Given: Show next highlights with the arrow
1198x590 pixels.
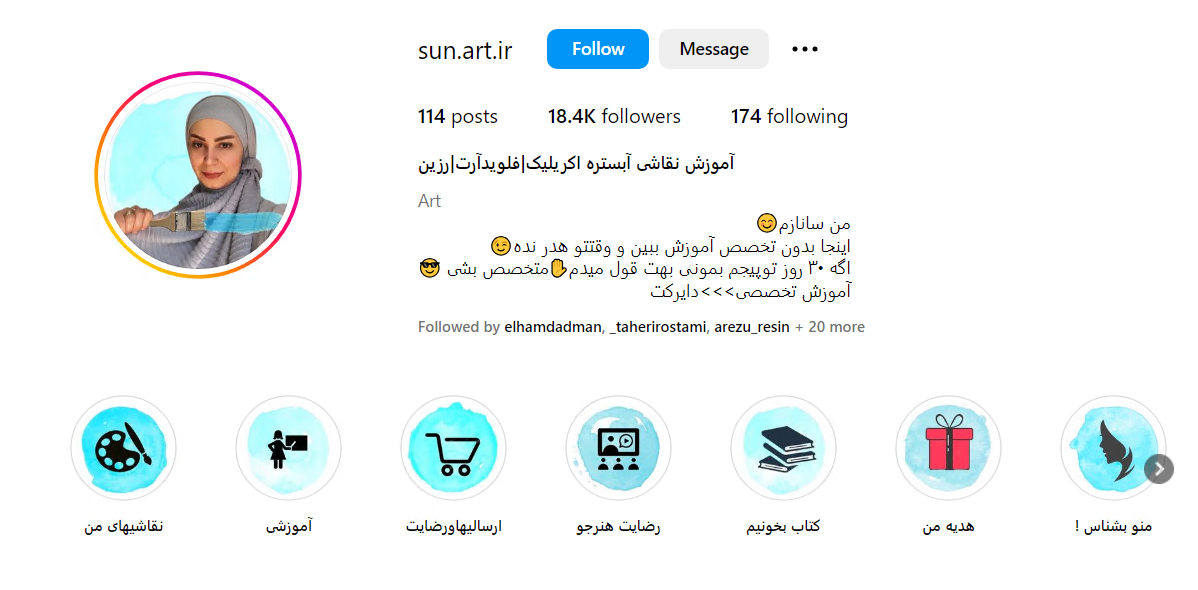Looking at the screenshot, I should pos(1158,468).
